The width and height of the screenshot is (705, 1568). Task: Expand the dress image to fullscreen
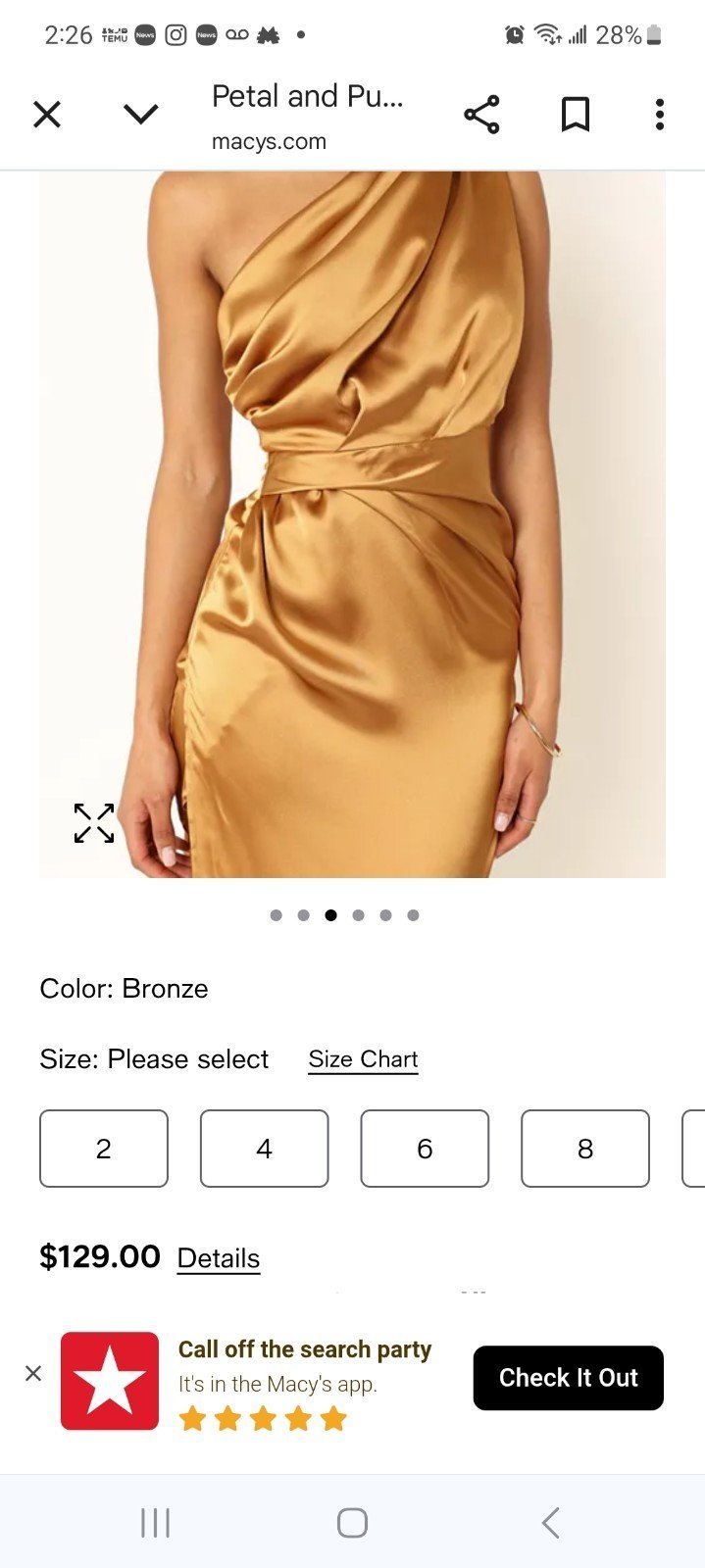(94, 823)
